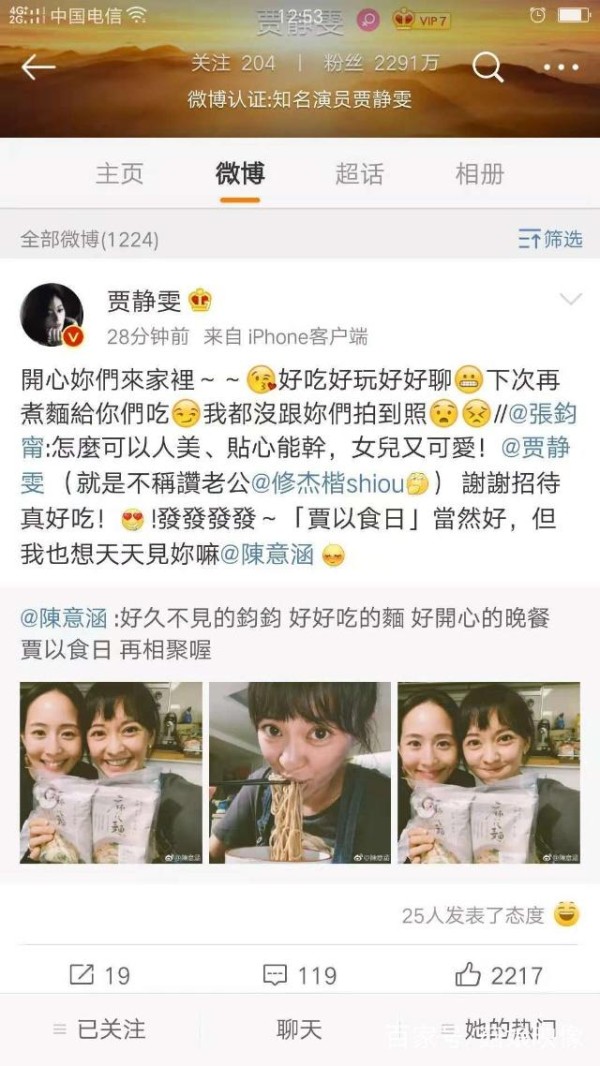600x1066 pixels.
Task: Like the post with 2217 likes
Action: click(498, 975)
